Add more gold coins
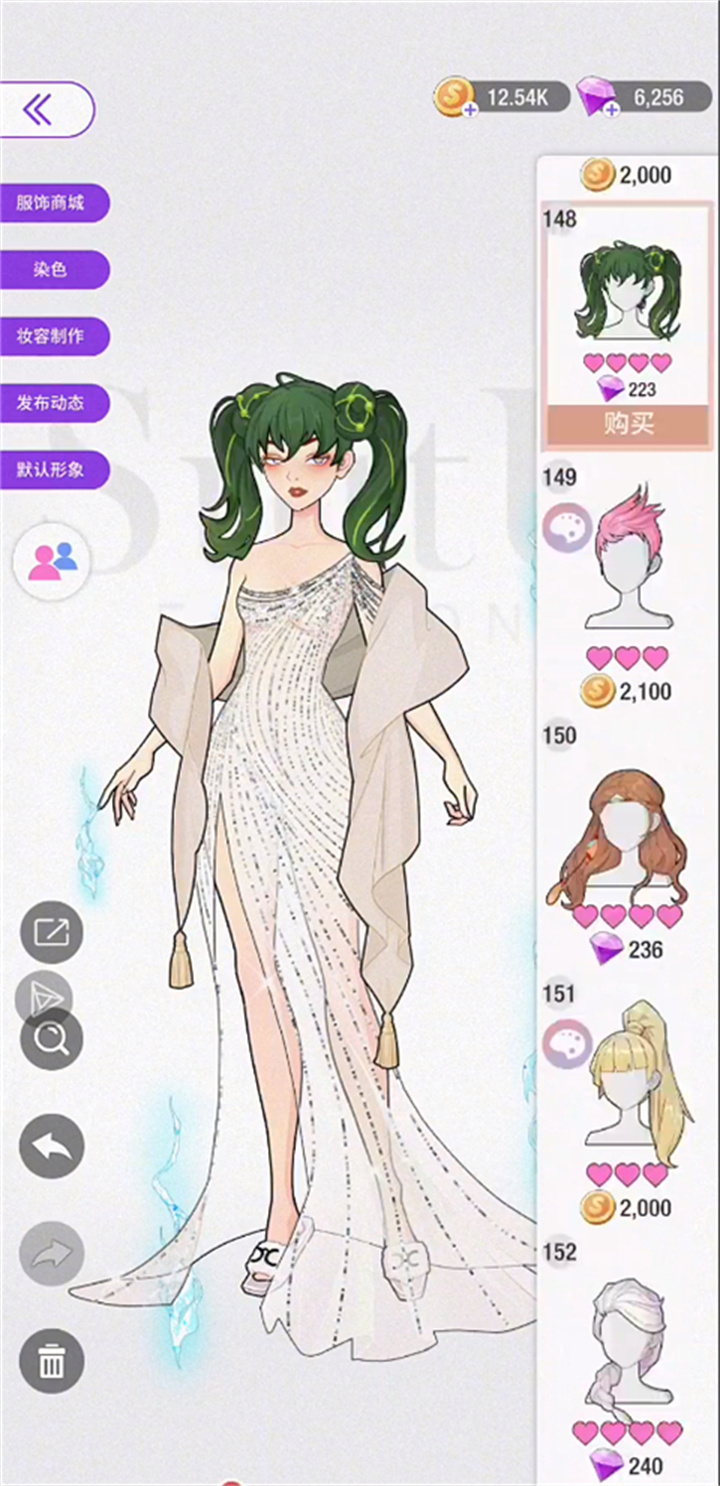Image resolution: width=720 pixels, height=1486 pixels. click(468, 108)
